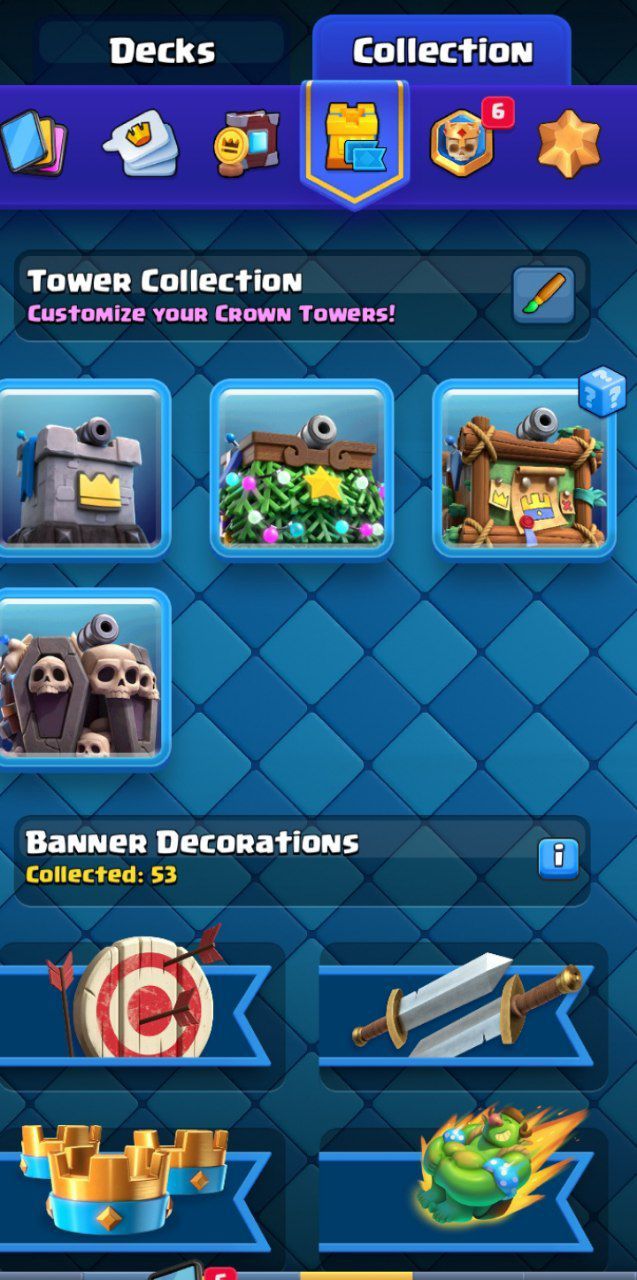
Task: Open the badges tab with skull icon
Action: click(x=461, y=143)
